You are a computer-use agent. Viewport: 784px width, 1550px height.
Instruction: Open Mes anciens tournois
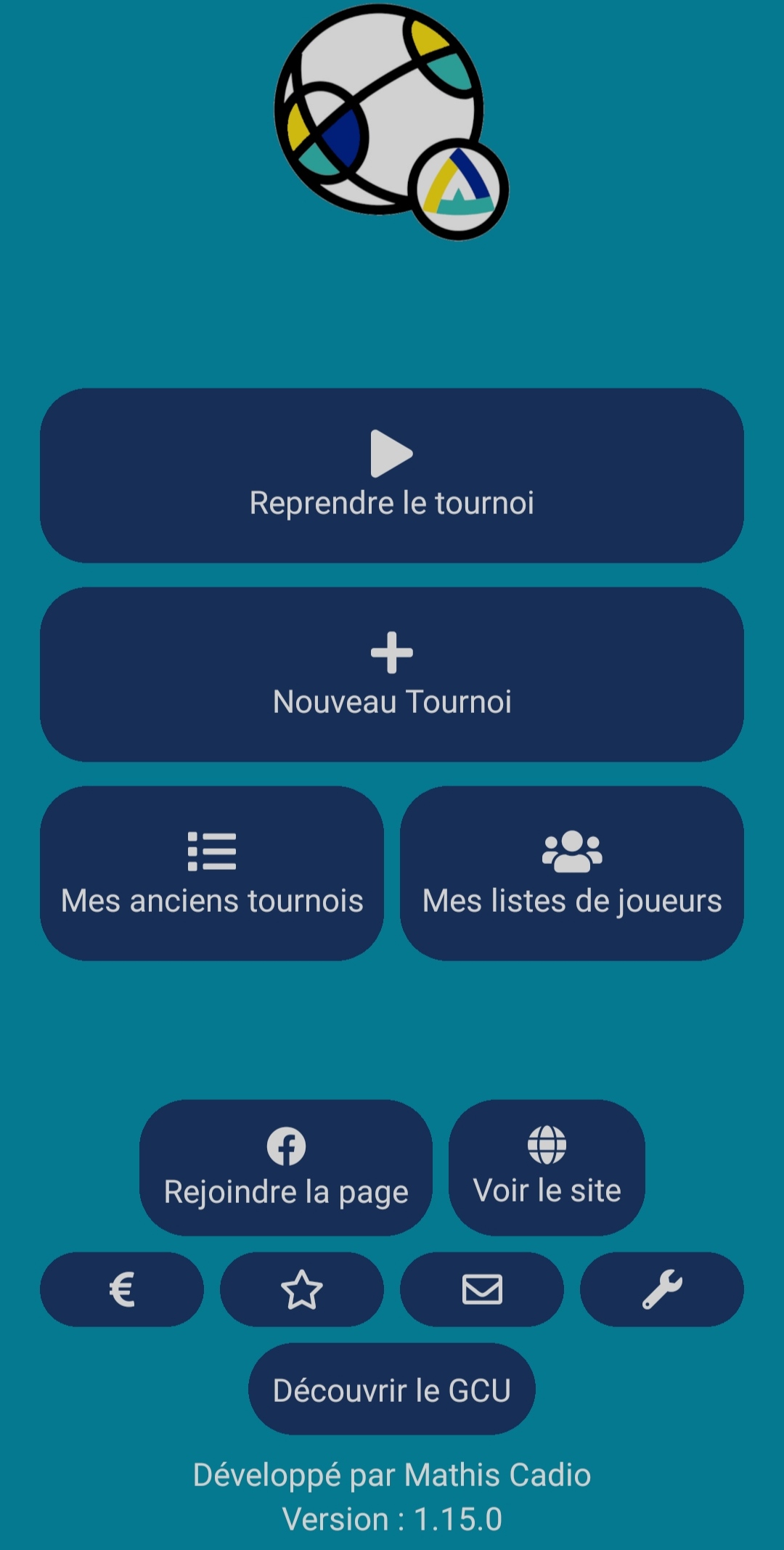[212, 873]
